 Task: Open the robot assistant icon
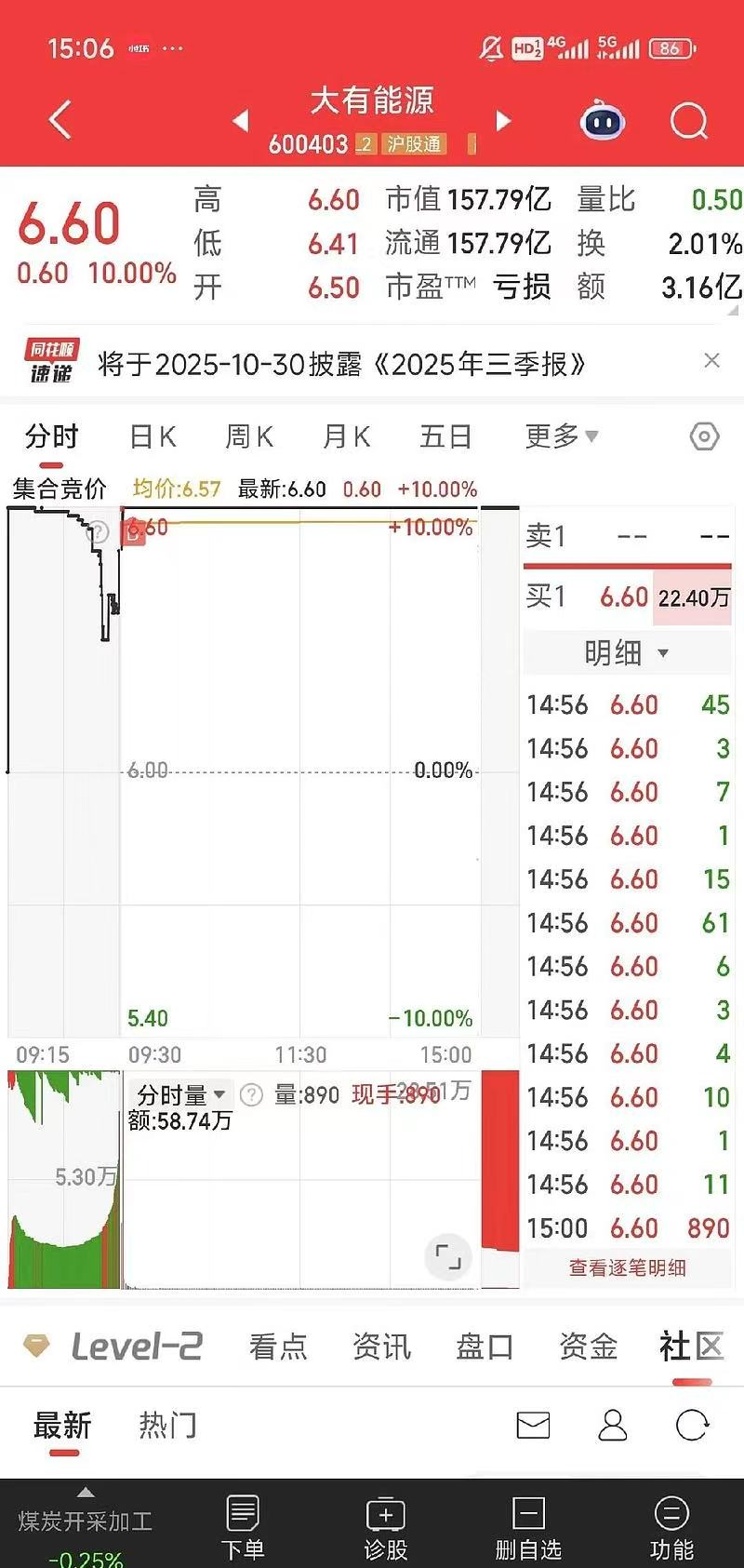click(603, 121)
